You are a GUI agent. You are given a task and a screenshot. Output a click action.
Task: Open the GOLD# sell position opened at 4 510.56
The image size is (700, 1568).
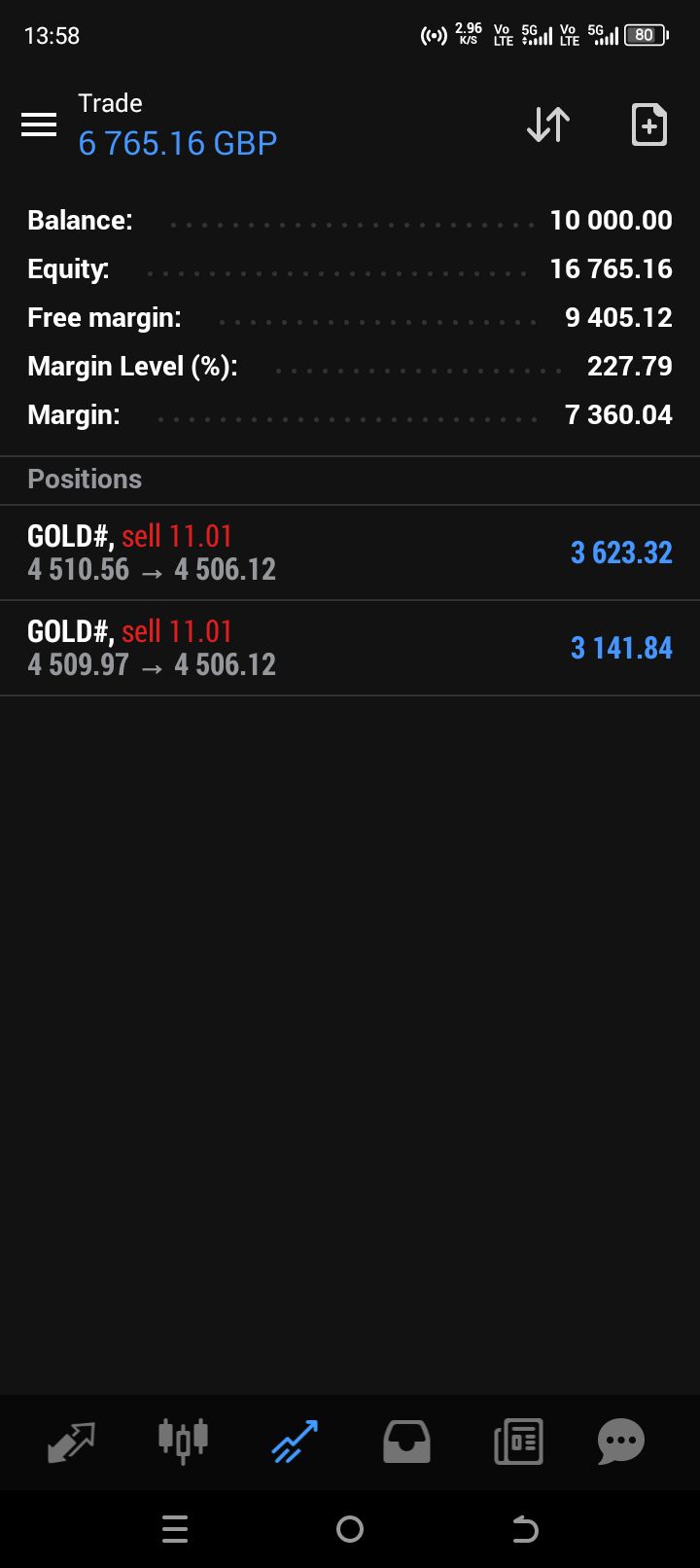click(x=350, y=552)
